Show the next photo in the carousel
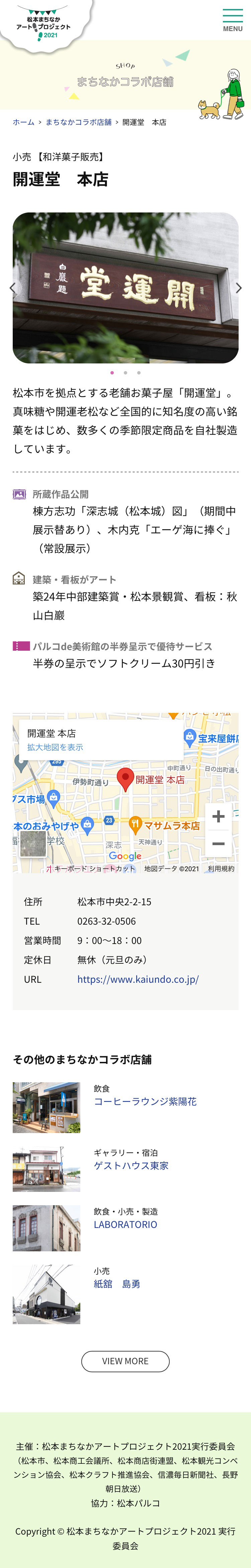The width and height of the screenshot is (251, 1568). click(x=238, y=288)
